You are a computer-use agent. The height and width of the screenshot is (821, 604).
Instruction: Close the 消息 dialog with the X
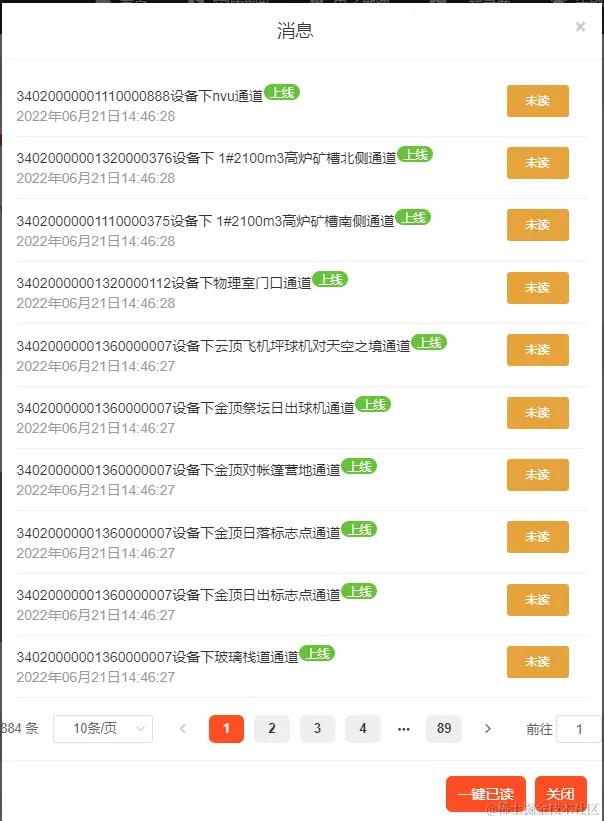[x=580, y=28]
